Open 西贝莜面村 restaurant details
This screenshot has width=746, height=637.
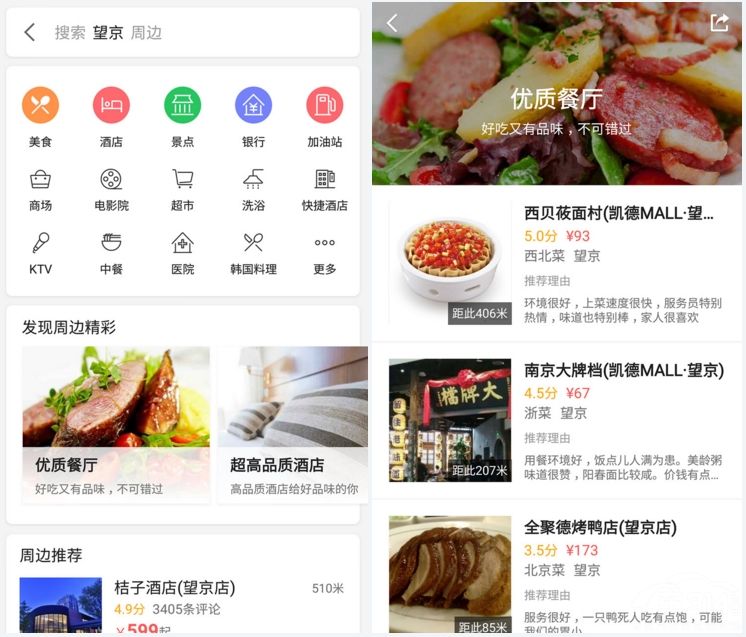pyautogui.click(x=557, y=265)
